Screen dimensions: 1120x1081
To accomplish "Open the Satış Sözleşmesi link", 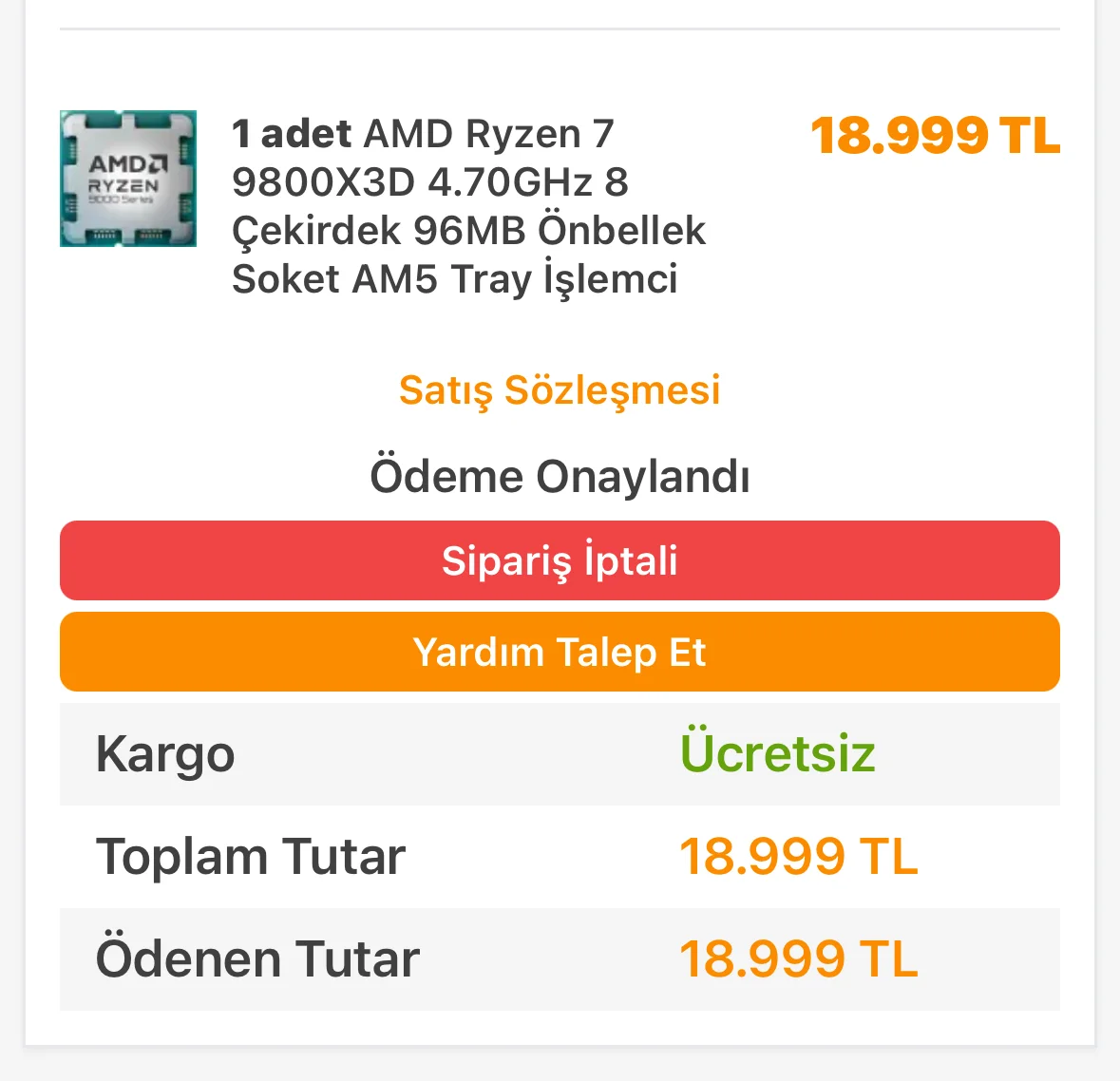I will [x=560, y=390].
